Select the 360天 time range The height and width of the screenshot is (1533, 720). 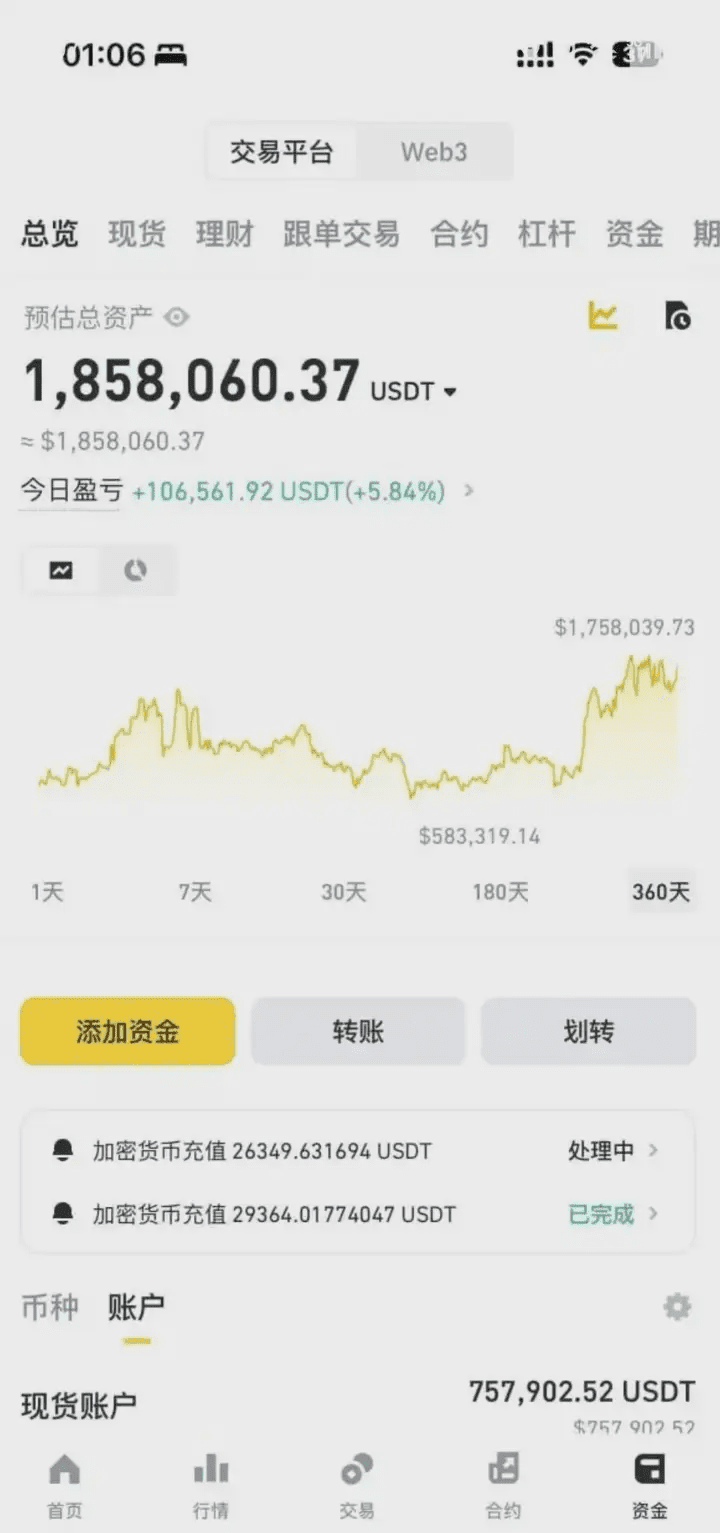(x=659, y=891)
